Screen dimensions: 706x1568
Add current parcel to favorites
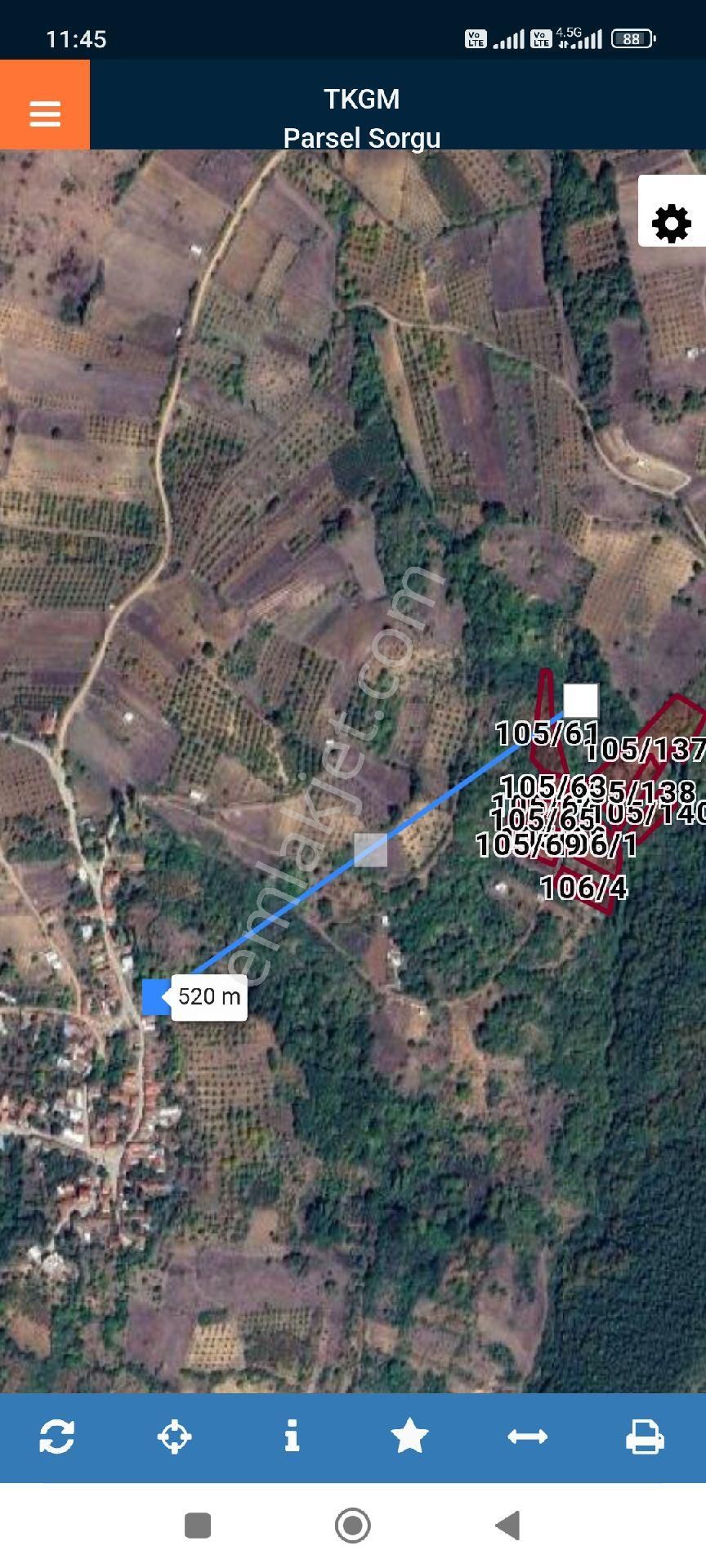click(x=411, y=1437)
